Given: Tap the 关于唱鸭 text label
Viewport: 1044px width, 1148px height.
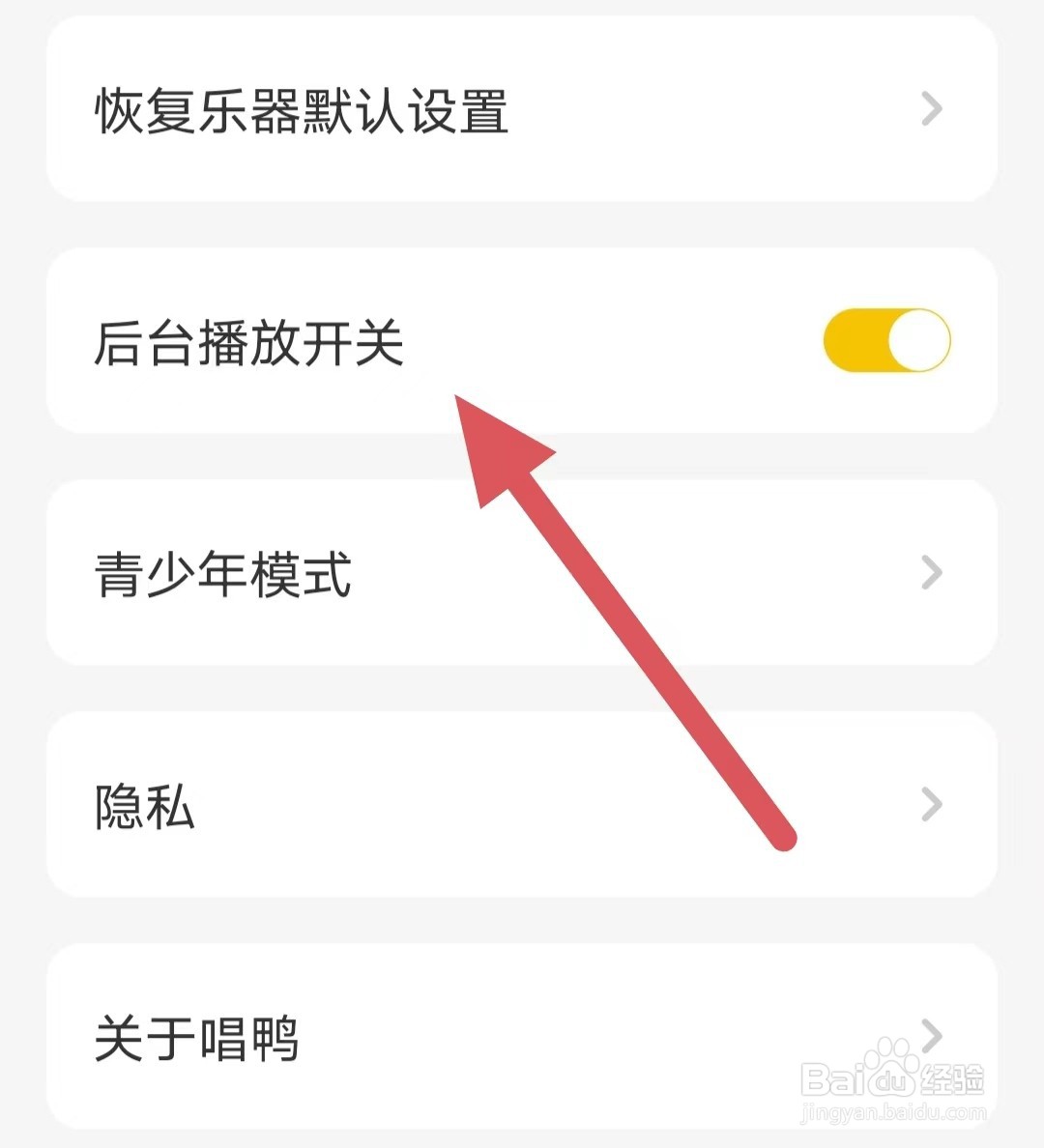Looking at the screenshot, I should [196, 1036].
